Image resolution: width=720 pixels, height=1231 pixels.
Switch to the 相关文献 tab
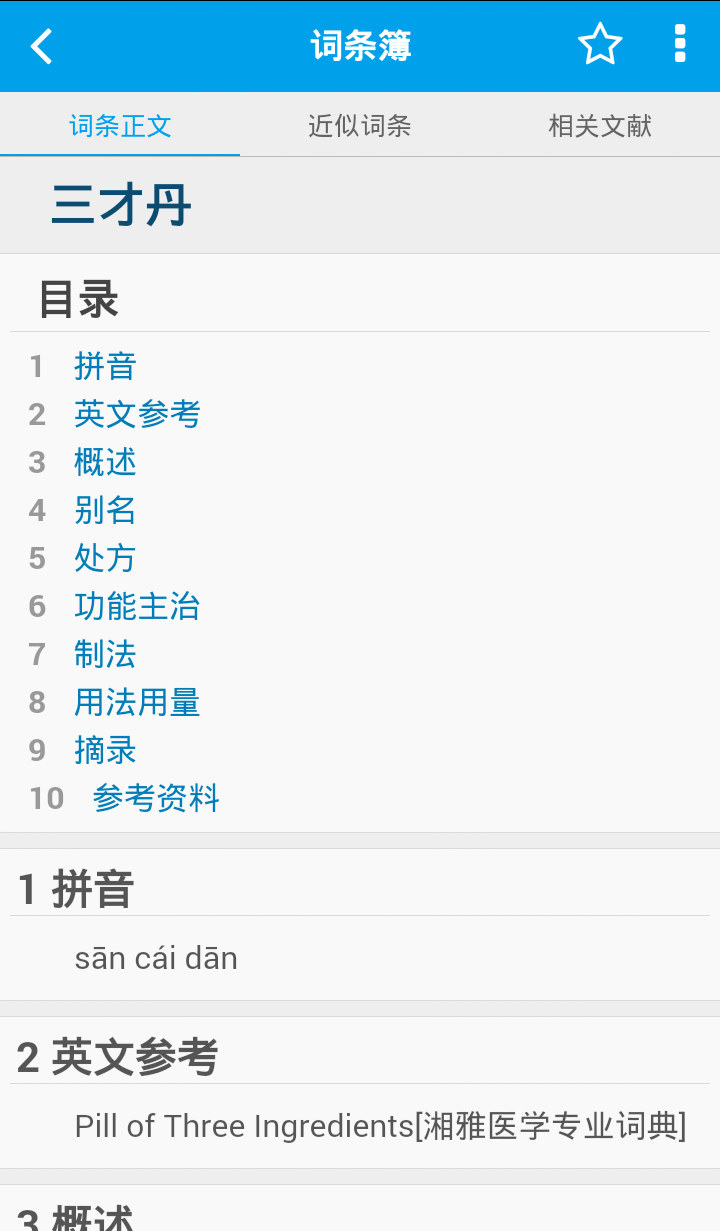pyautogui.click(x=600, y=126)
